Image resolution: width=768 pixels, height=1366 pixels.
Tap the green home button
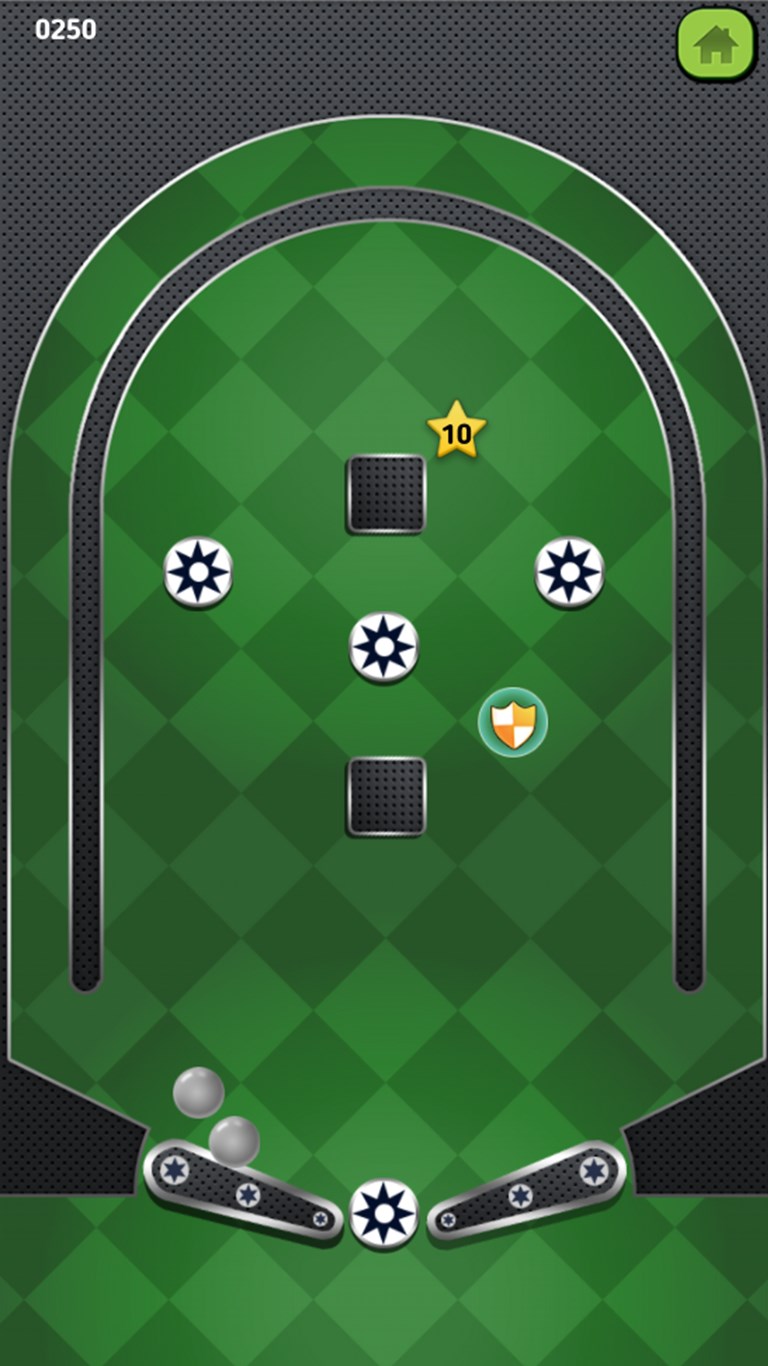click(716, 44)
